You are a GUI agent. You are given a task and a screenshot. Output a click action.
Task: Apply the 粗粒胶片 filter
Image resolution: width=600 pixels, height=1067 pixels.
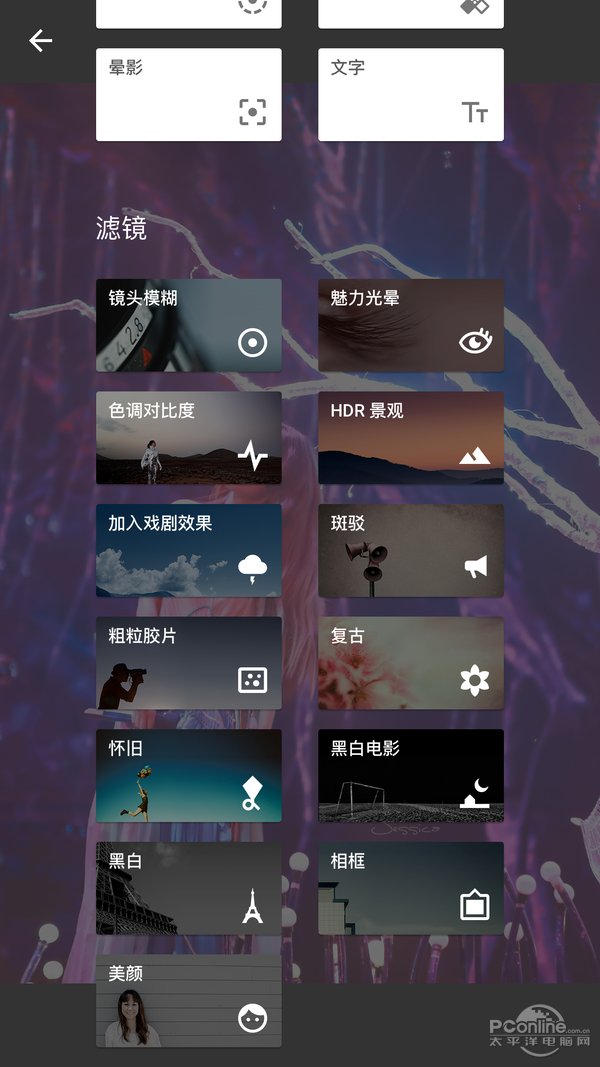tap(188, 663)
